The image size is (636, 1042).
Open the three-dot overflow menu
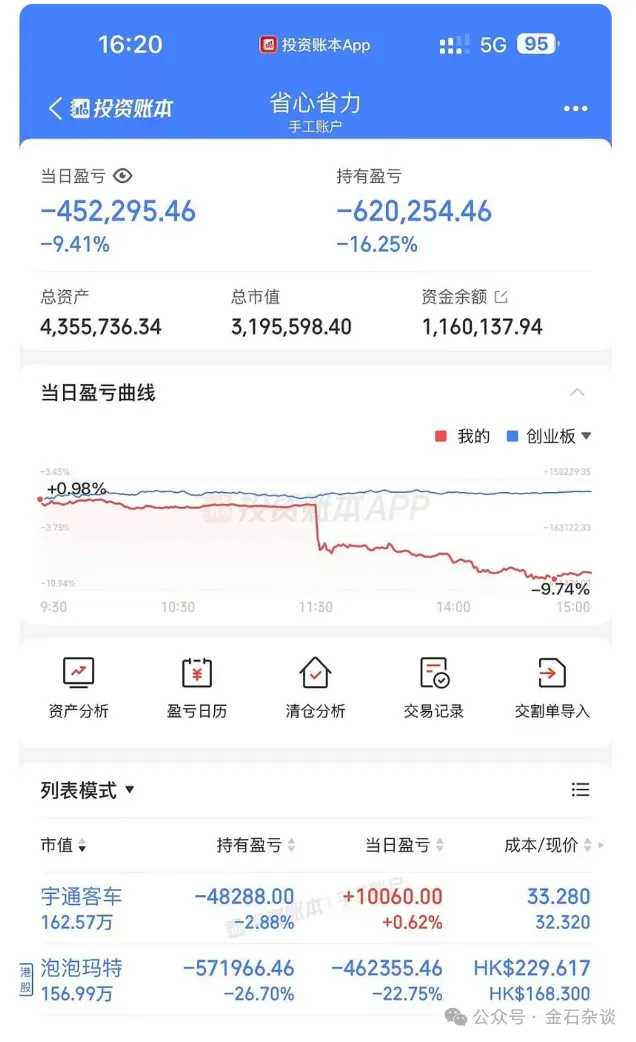pos(575,109)
